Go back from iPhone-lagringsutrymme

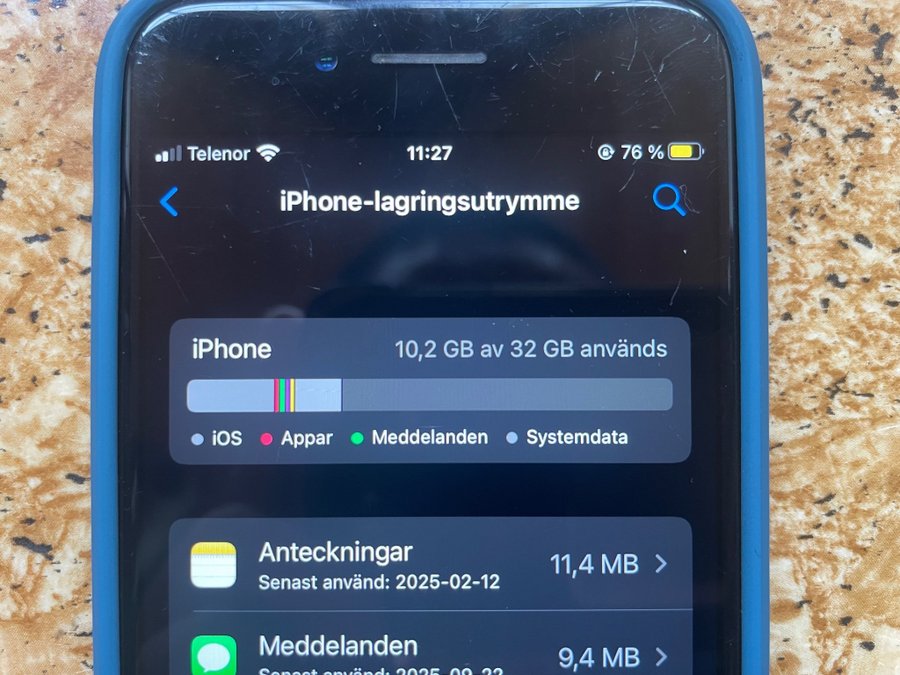(169, 202)
